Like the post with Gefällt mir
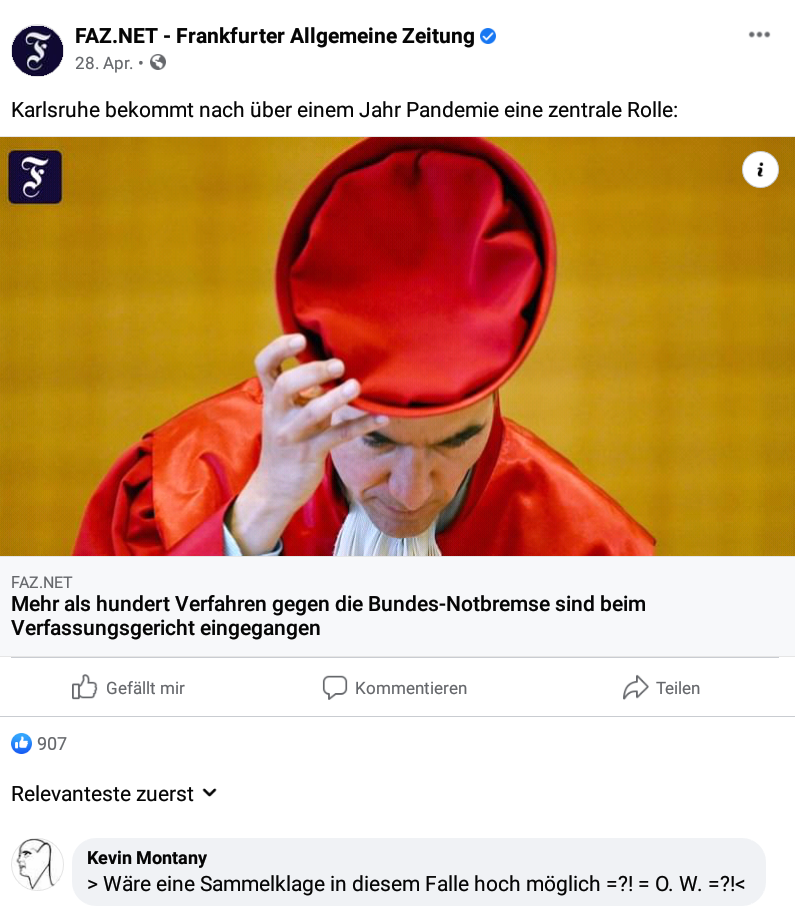 click(128, 688)
